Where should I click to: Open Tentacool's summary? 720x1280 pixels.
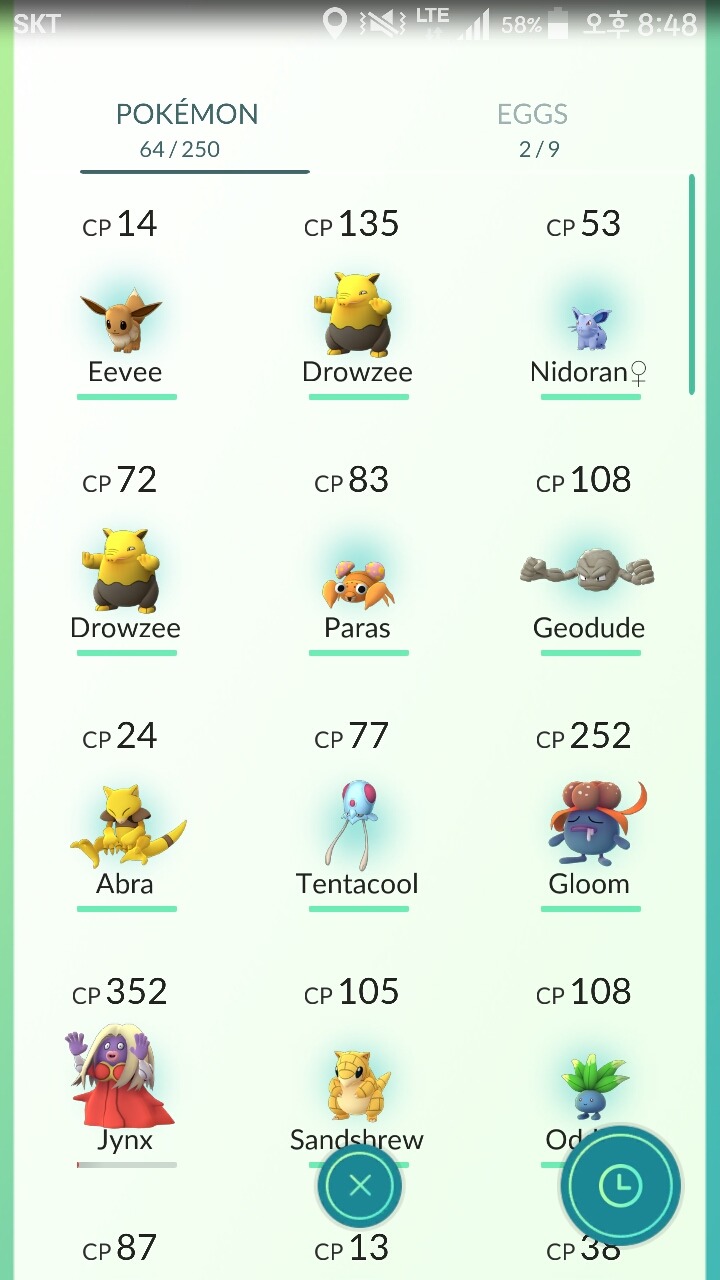pos(357,817)
